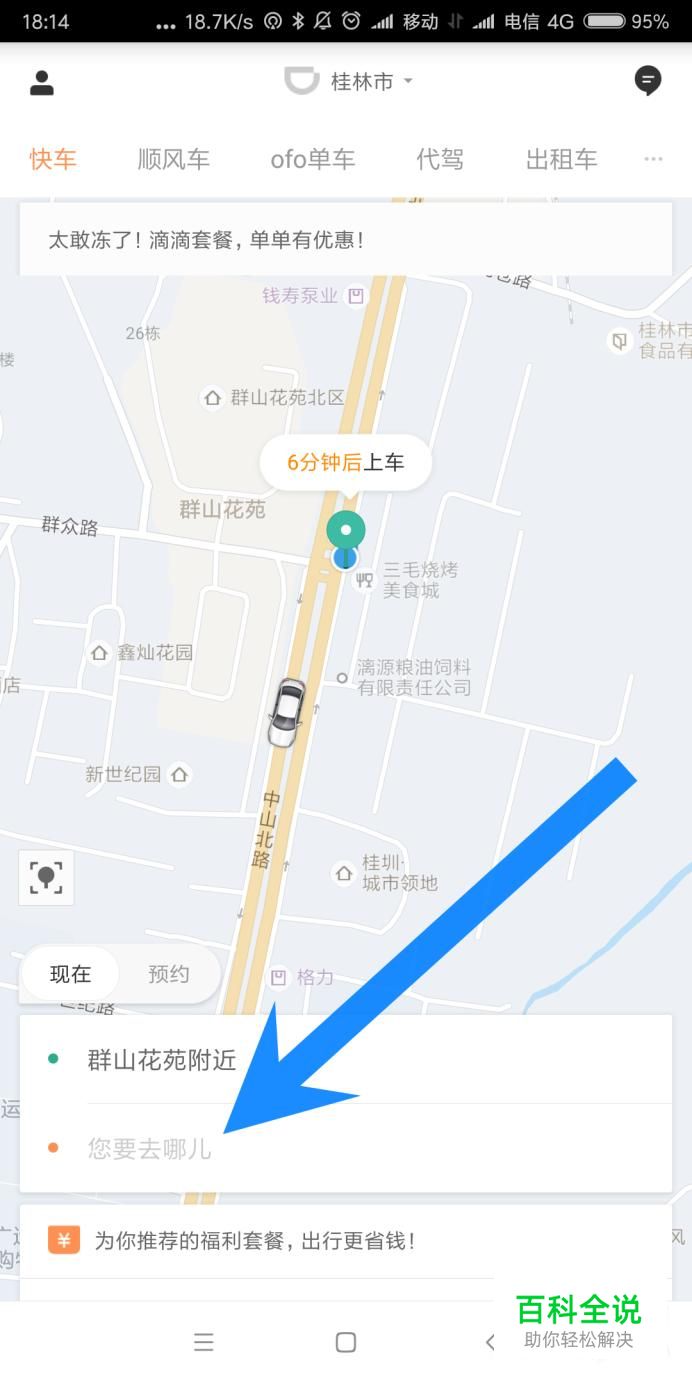692x1384 pixels.
Task: Switch to the 快车 tab
Action: tap(53, 159)
